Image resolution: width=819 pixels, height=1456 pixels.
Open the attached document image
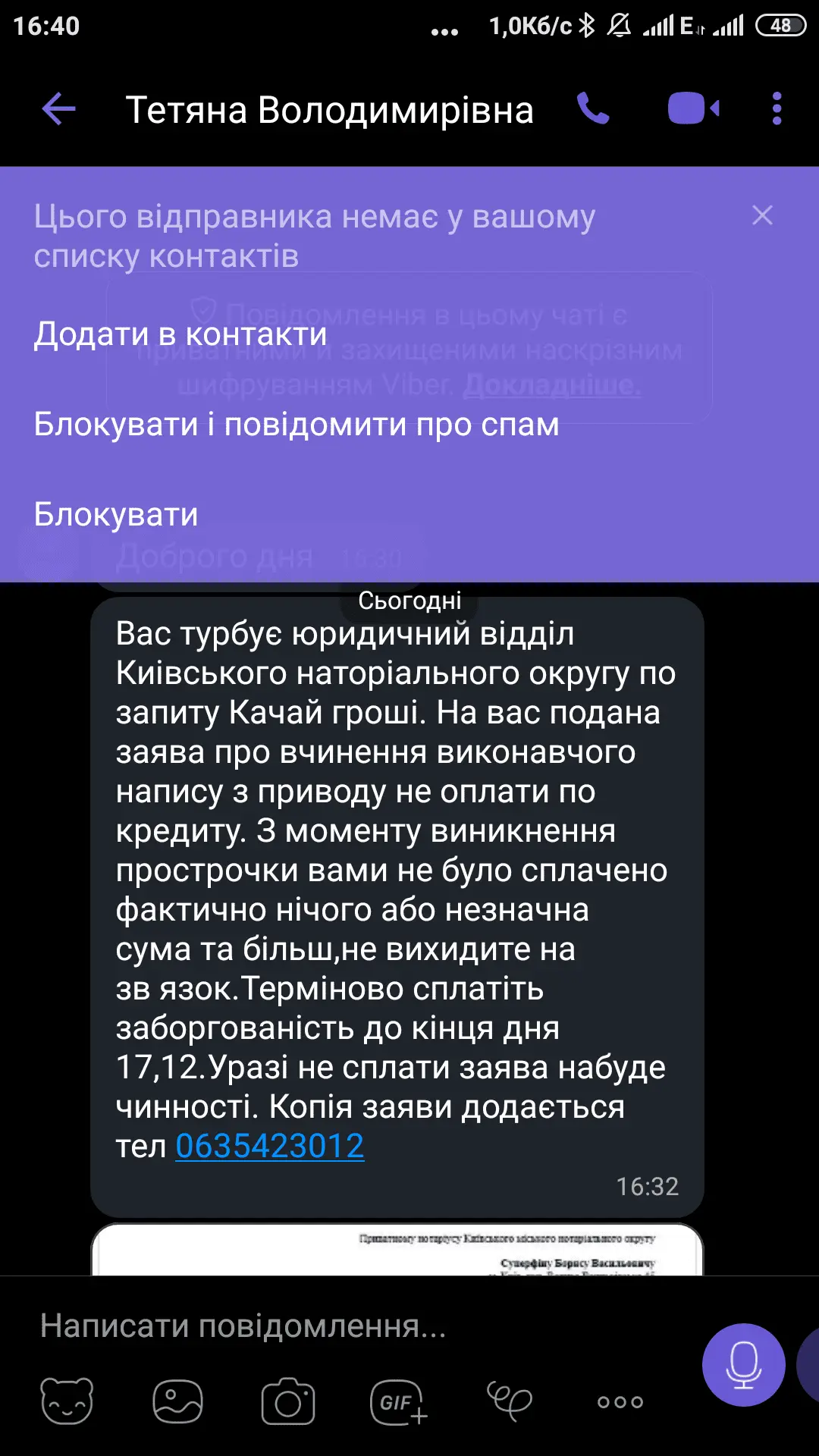click(x=397, y=1251)
